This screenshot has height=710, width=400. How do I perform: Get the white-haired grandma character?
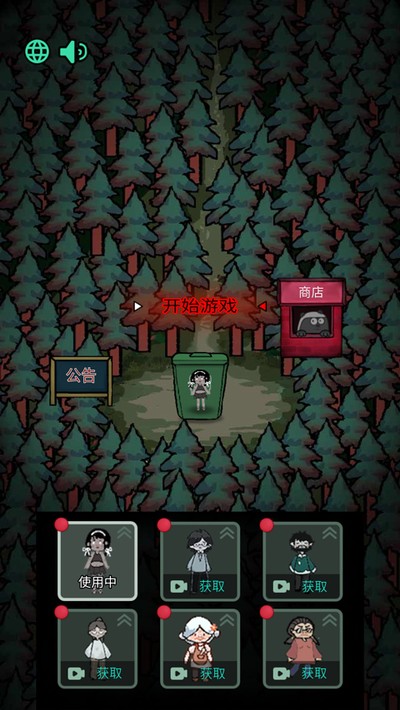tap(200, 648)
